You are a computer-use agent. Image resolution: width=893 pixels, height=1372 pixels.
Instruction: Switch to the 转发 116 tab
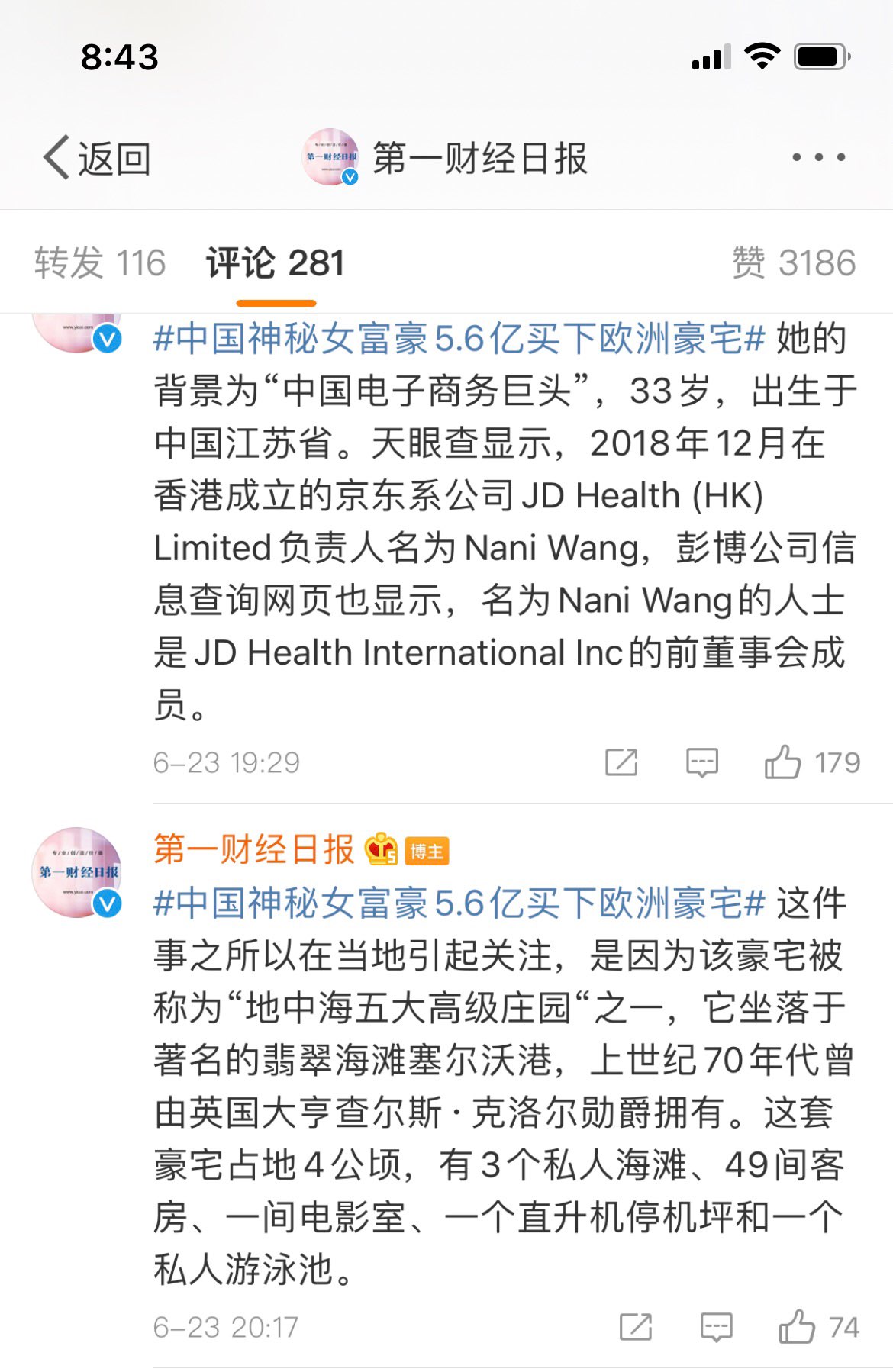99,263
